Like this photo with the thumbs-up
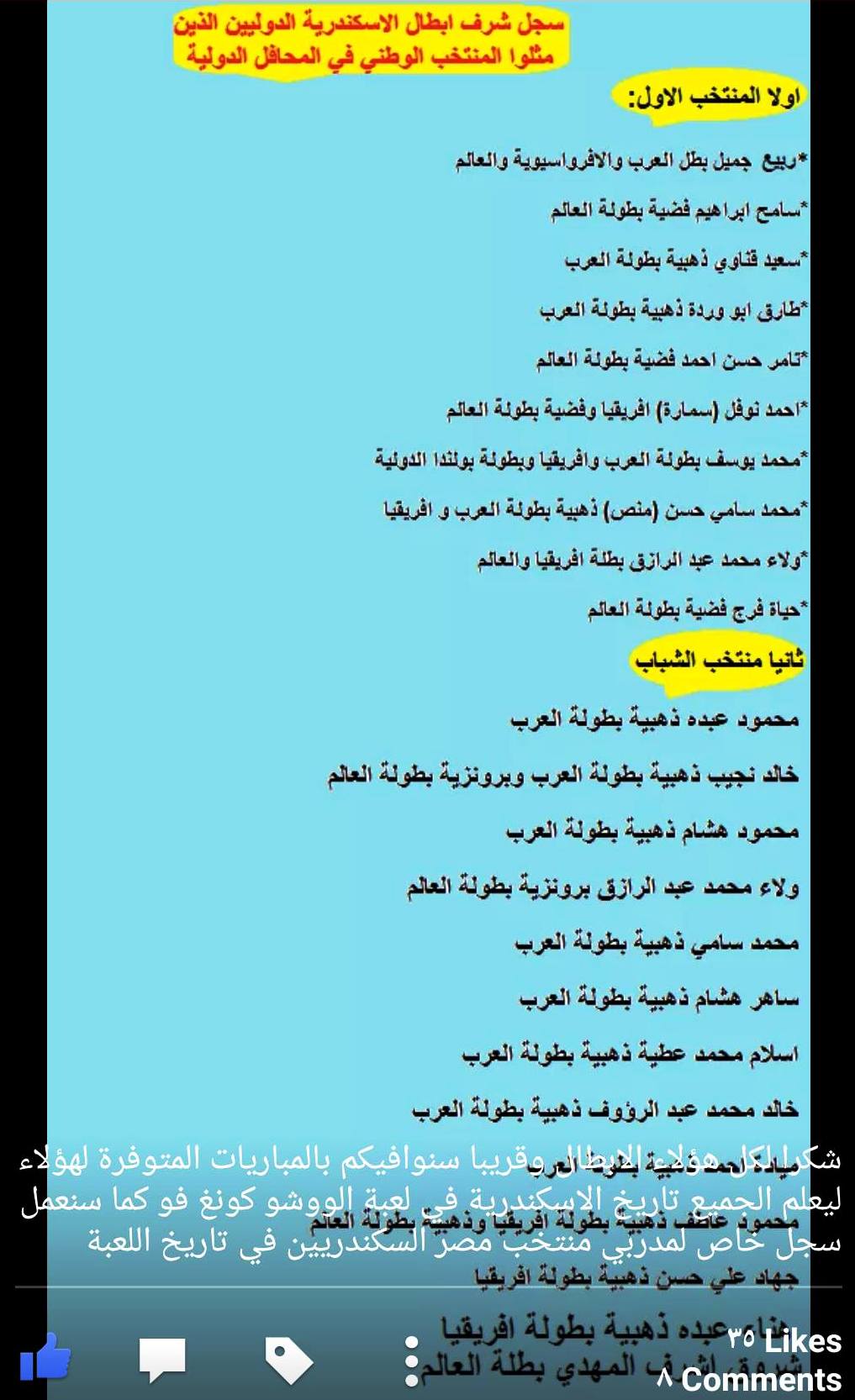This screenshot has height=1400, width=855. [x=45, y=1357]
